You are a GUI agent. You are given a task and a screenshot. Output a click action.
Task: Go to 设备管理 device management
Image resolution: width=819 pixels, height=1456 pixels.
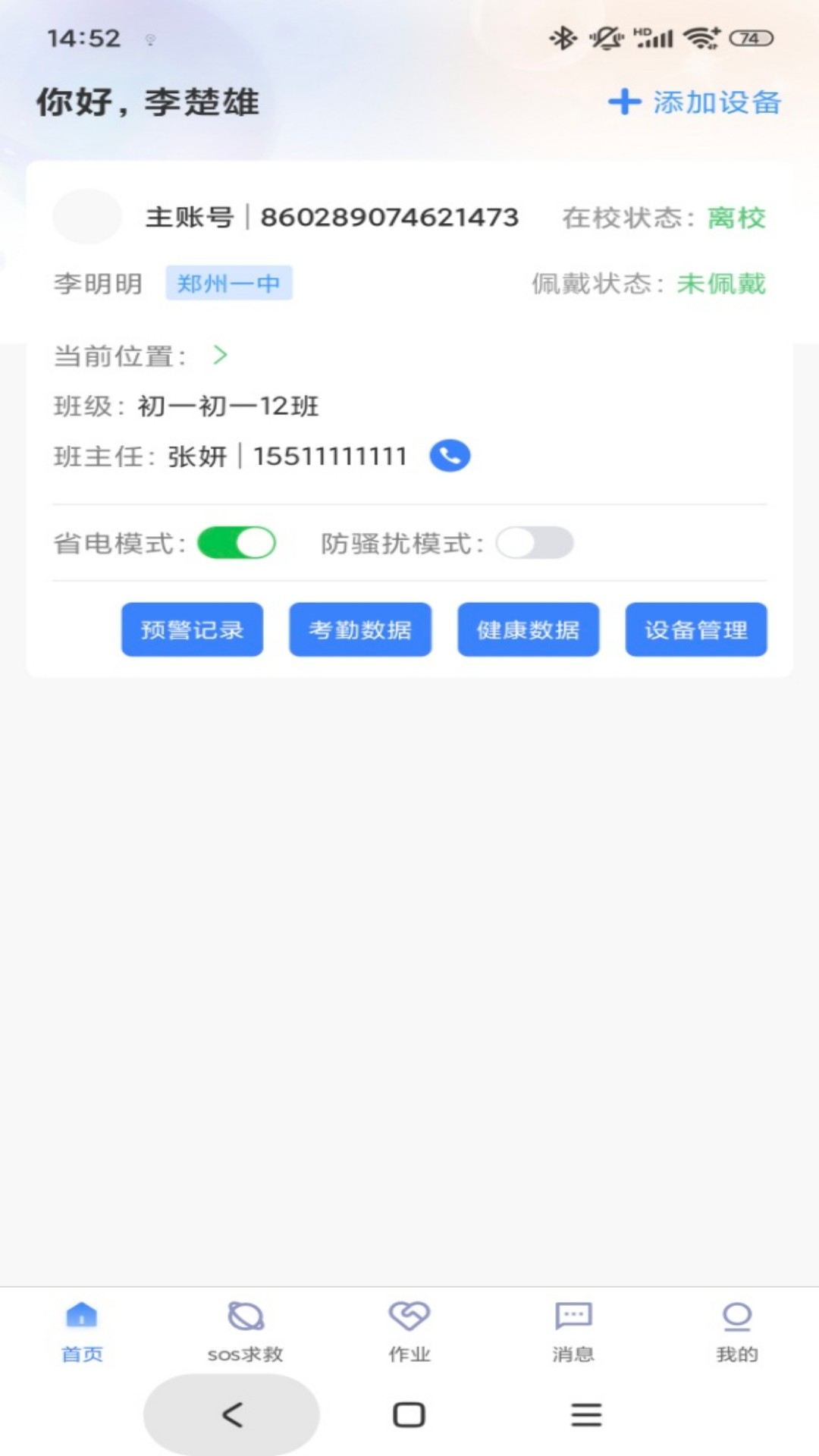pyautogui.click(x=696, y=629)
